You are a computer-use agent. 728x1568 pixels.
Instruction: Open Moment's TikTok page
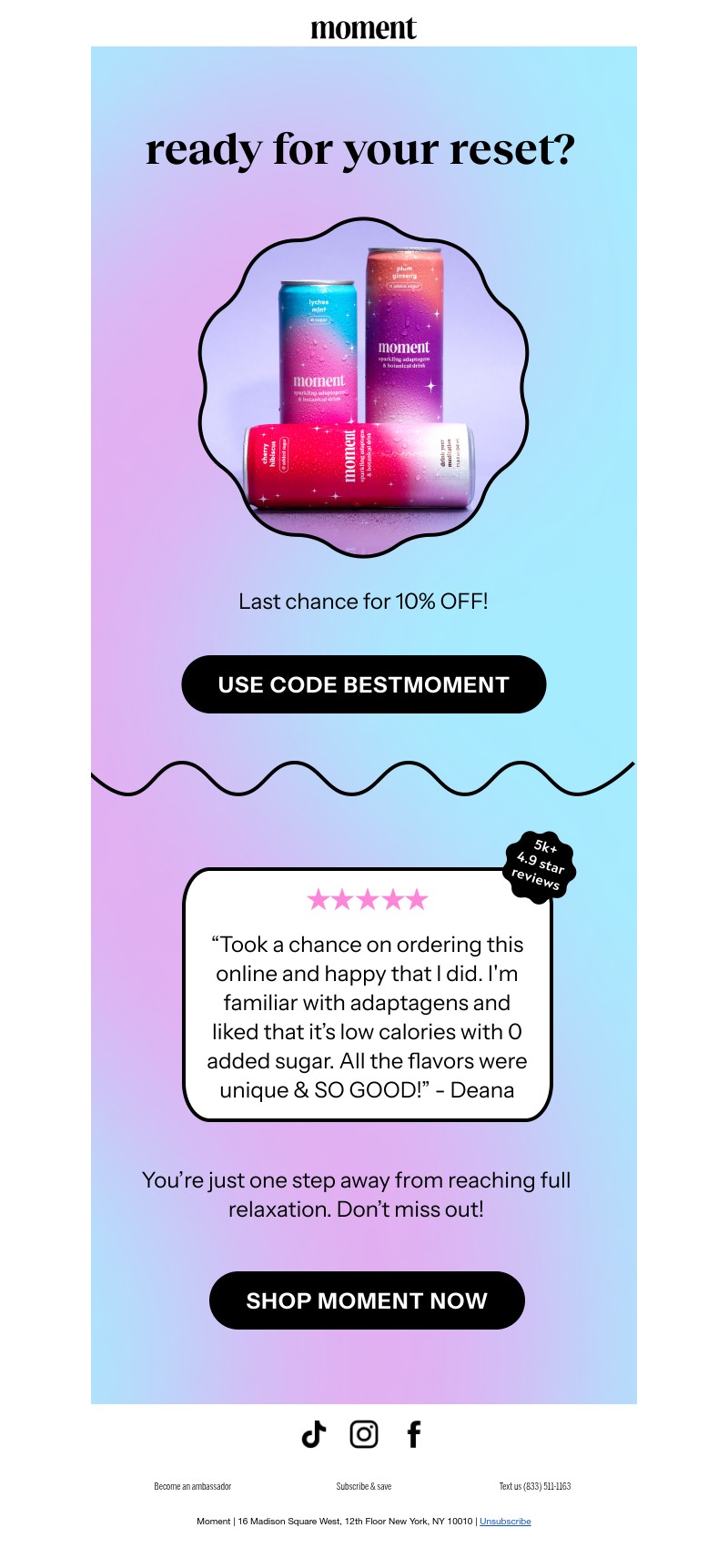[314, 1434]
